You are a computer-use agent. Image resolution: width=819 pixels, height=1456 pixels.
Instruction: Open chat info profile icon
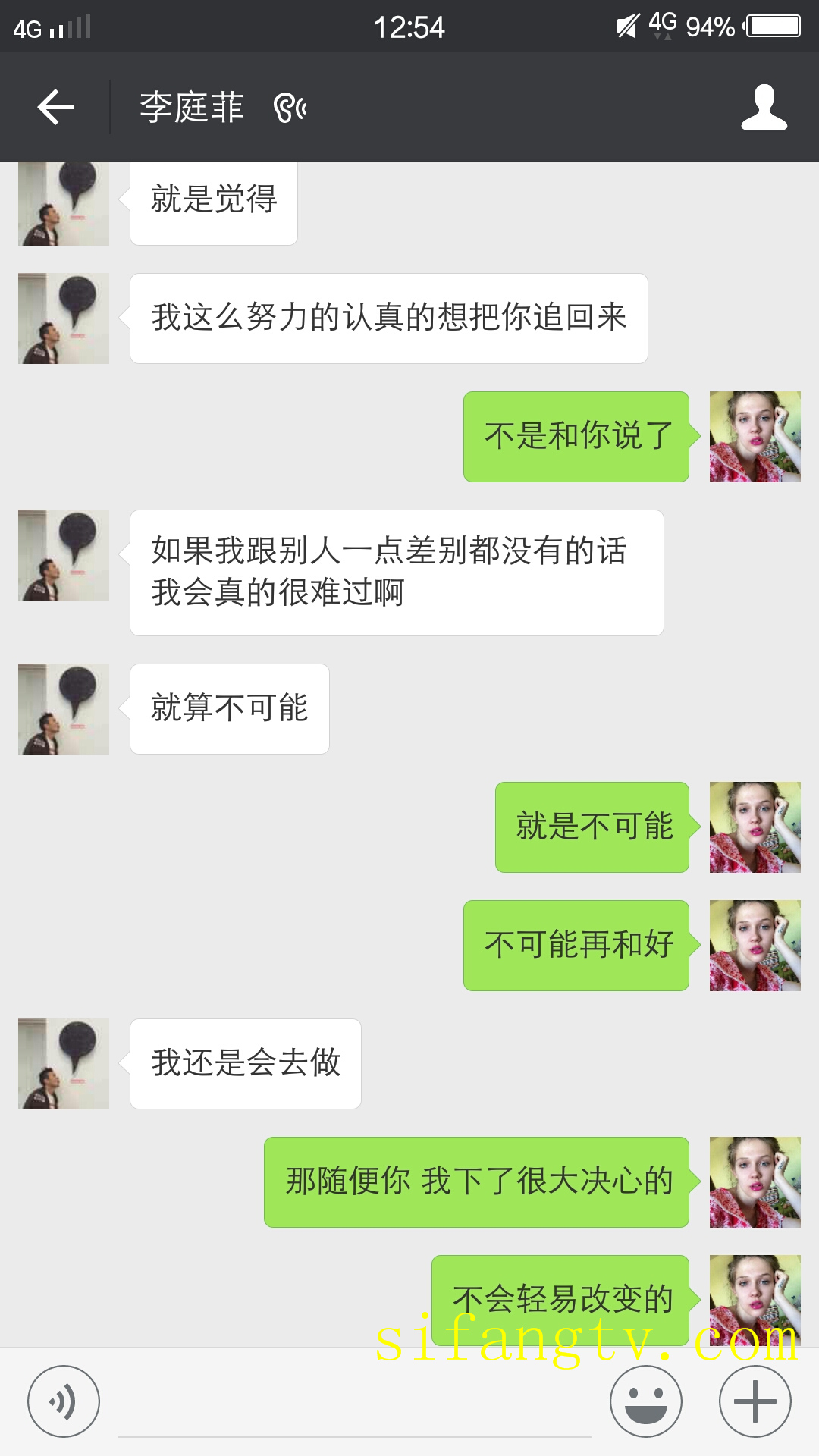(x=764, y=107)
